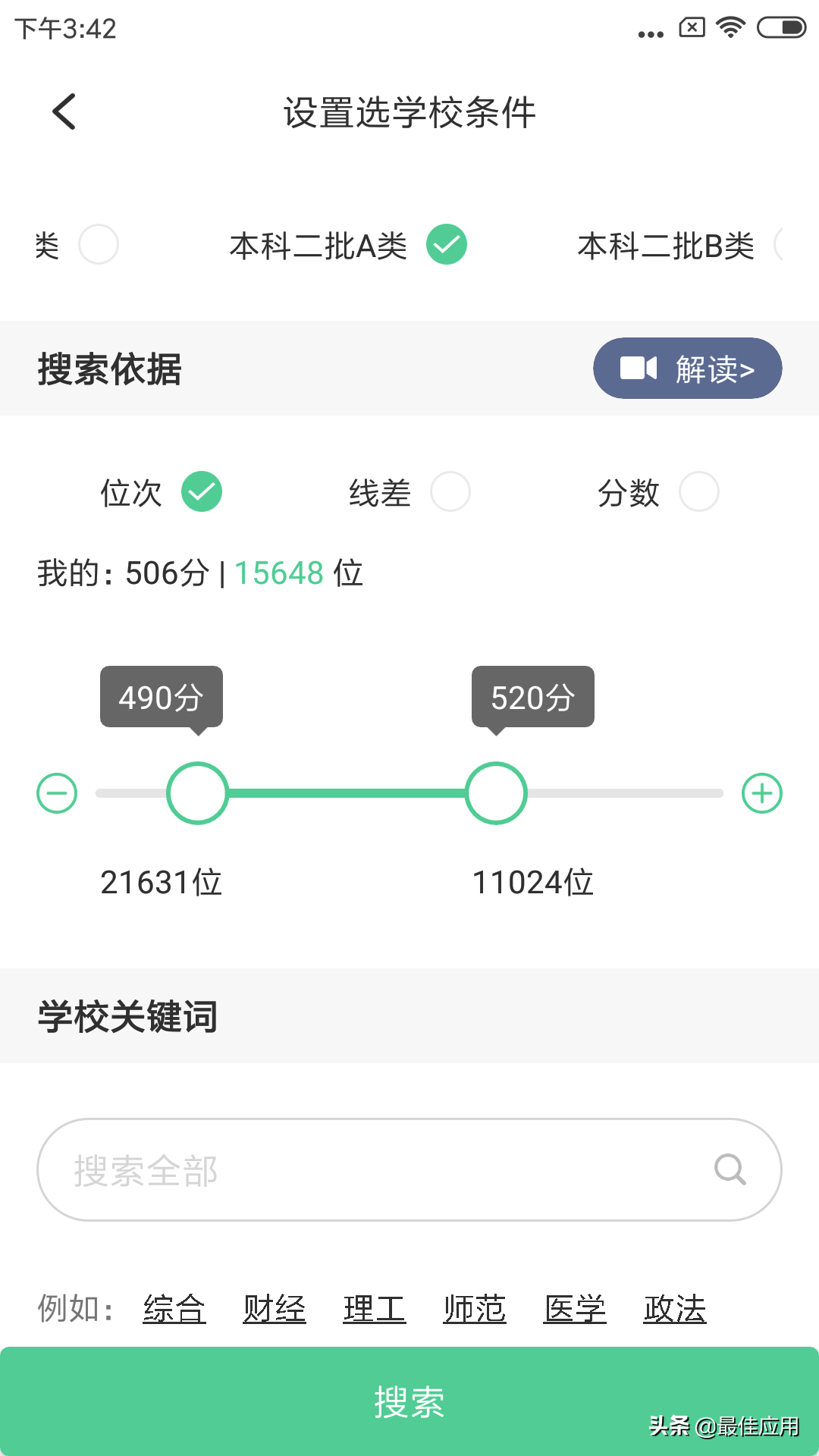Select the 本科二批A类 tab
The width and height of the screenshot is (819, 1456).
[318, 244]
